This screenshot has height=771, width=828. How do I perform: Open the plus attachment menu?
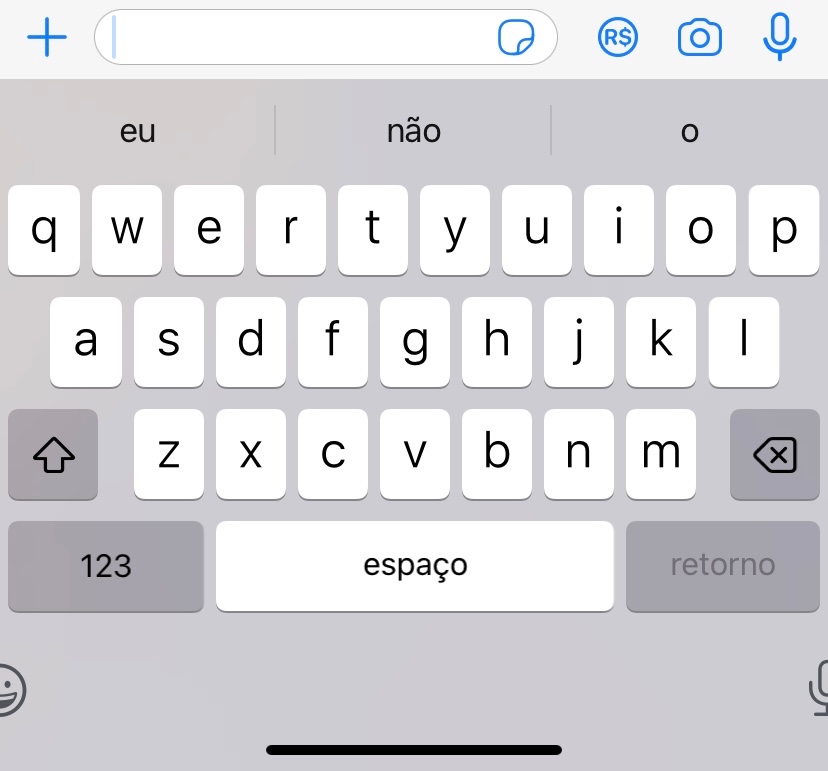point(47,37)
